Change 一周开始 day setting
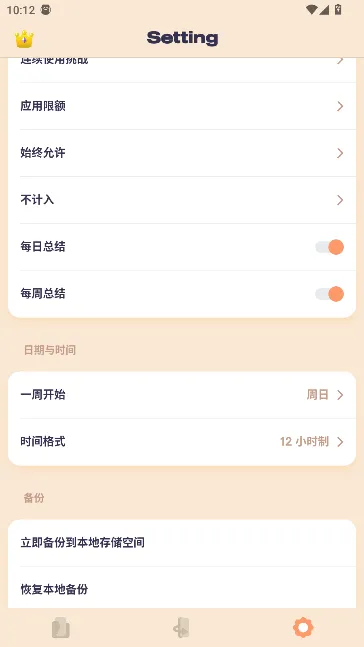Image resolution: width=364 pixels, height=647 pixels. tap(182, 395)
